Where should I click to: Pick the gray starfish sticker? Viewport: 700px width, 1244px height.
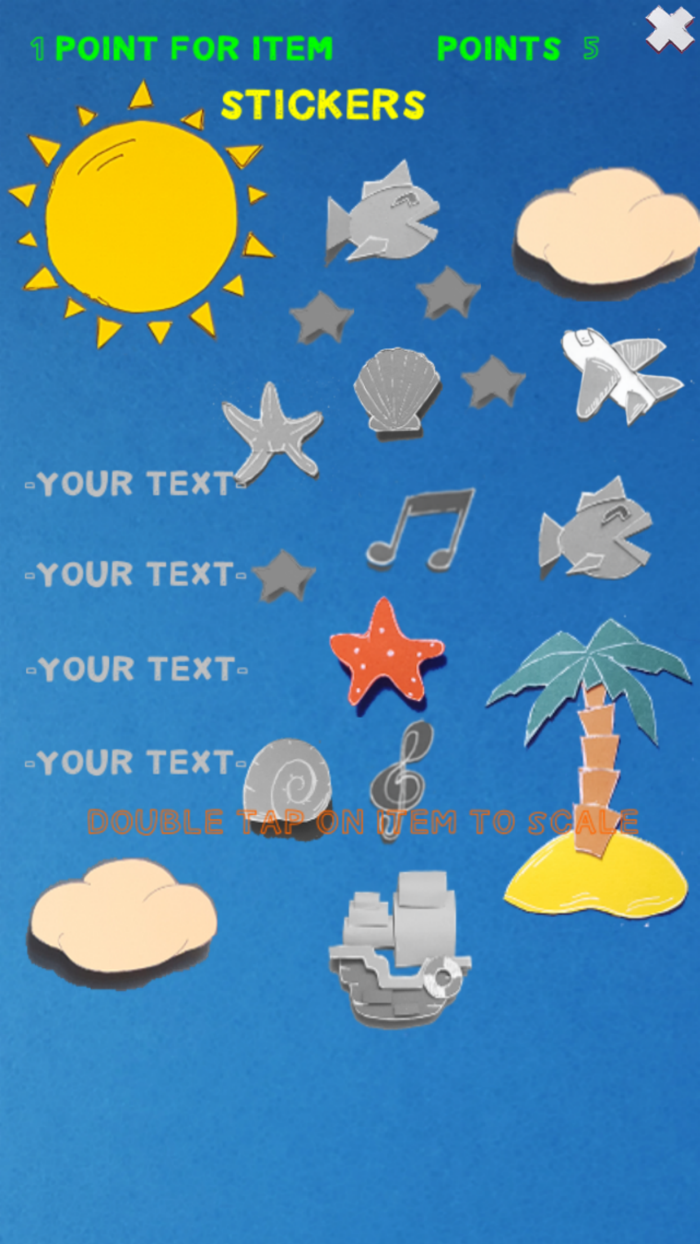tap(271, 430)
